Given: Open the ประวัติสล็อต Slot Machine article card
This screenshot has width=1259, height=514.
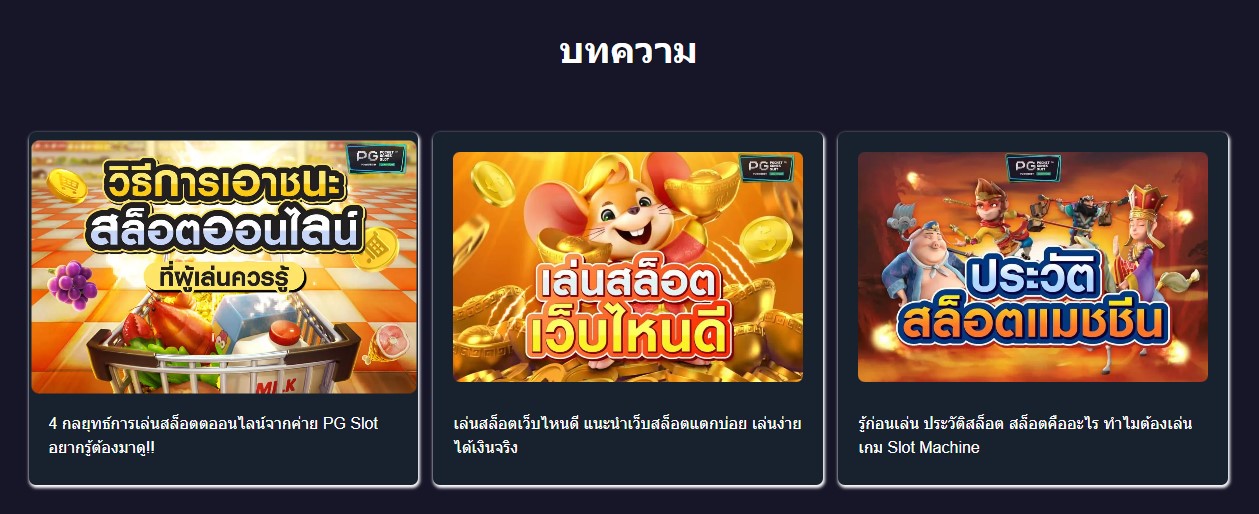Looking at the screenshot, I should coord(1031,434).
